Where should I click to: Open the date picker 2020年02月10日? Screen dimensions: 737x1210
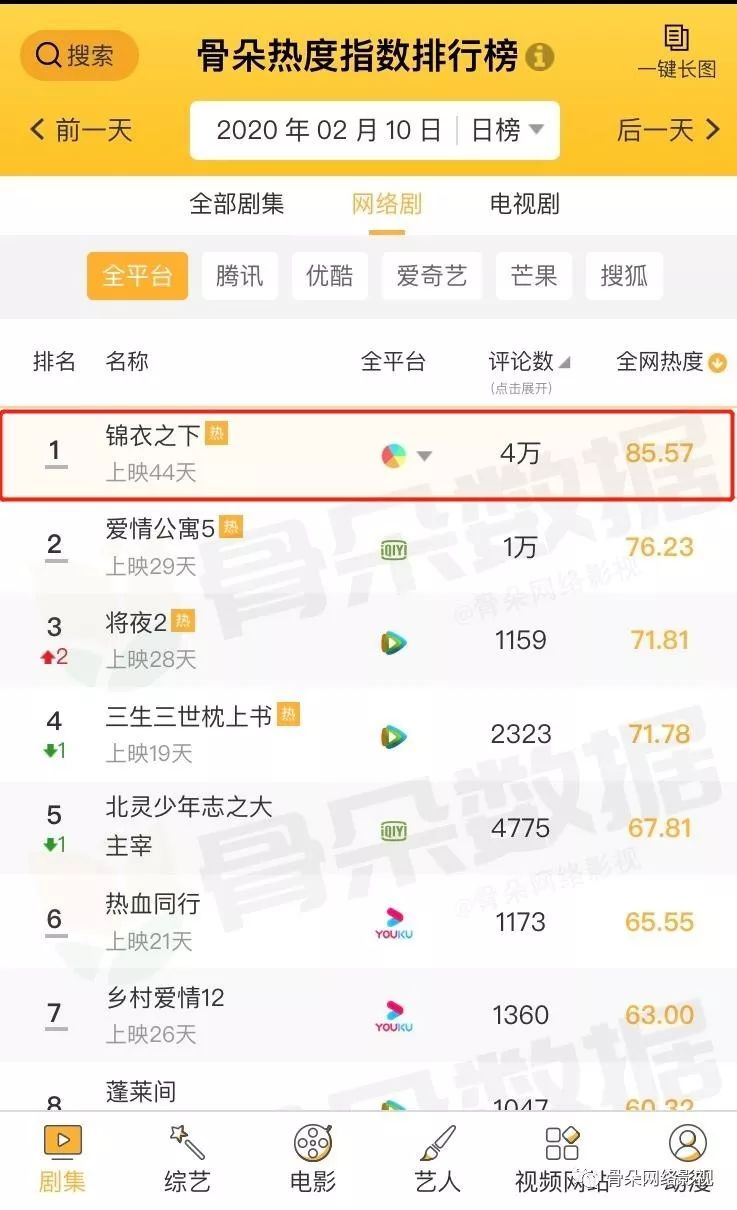(328, 131)
